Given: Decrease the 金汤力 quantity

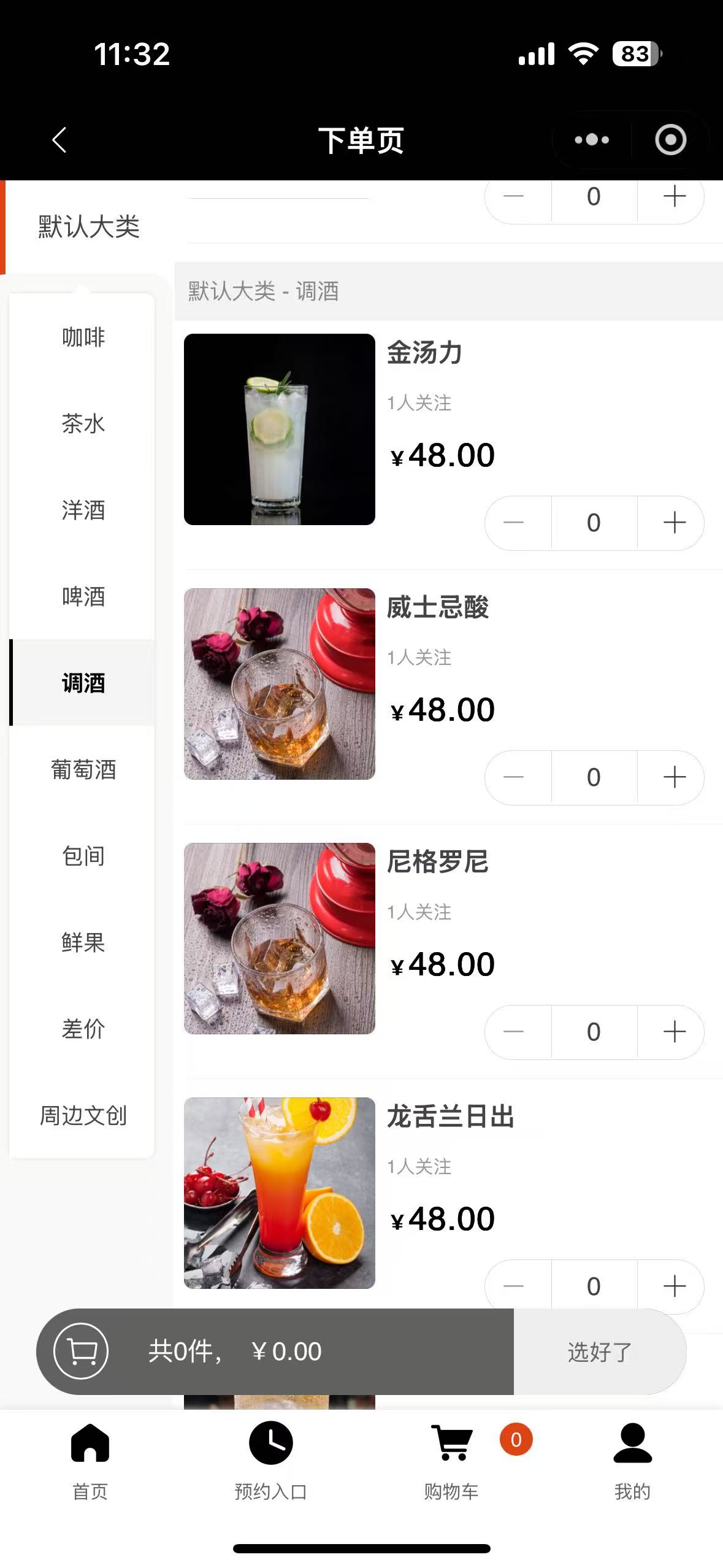Looking at the screenshot, I should tap(514, 523).
